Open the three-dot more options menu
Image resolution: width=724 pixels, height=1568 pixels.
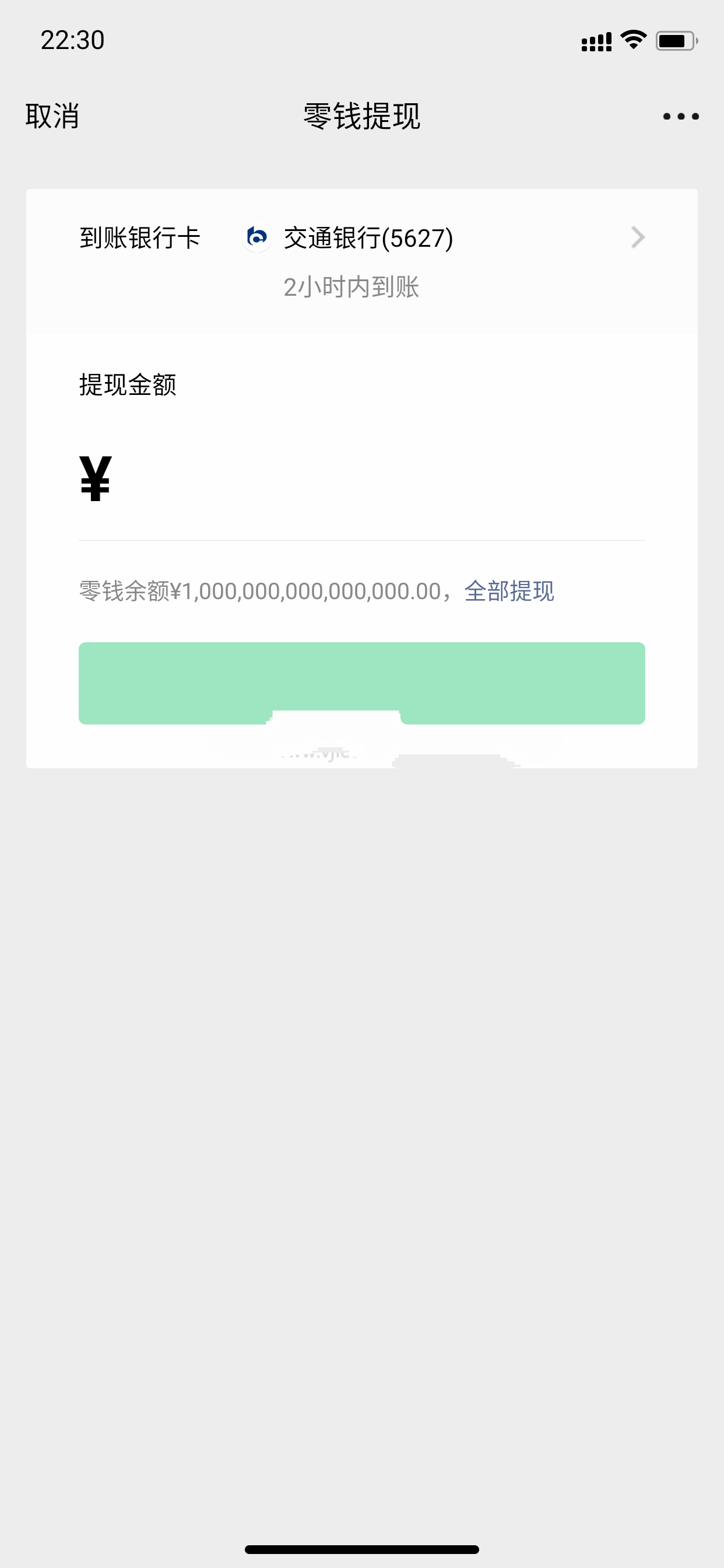tap(681, 116)
